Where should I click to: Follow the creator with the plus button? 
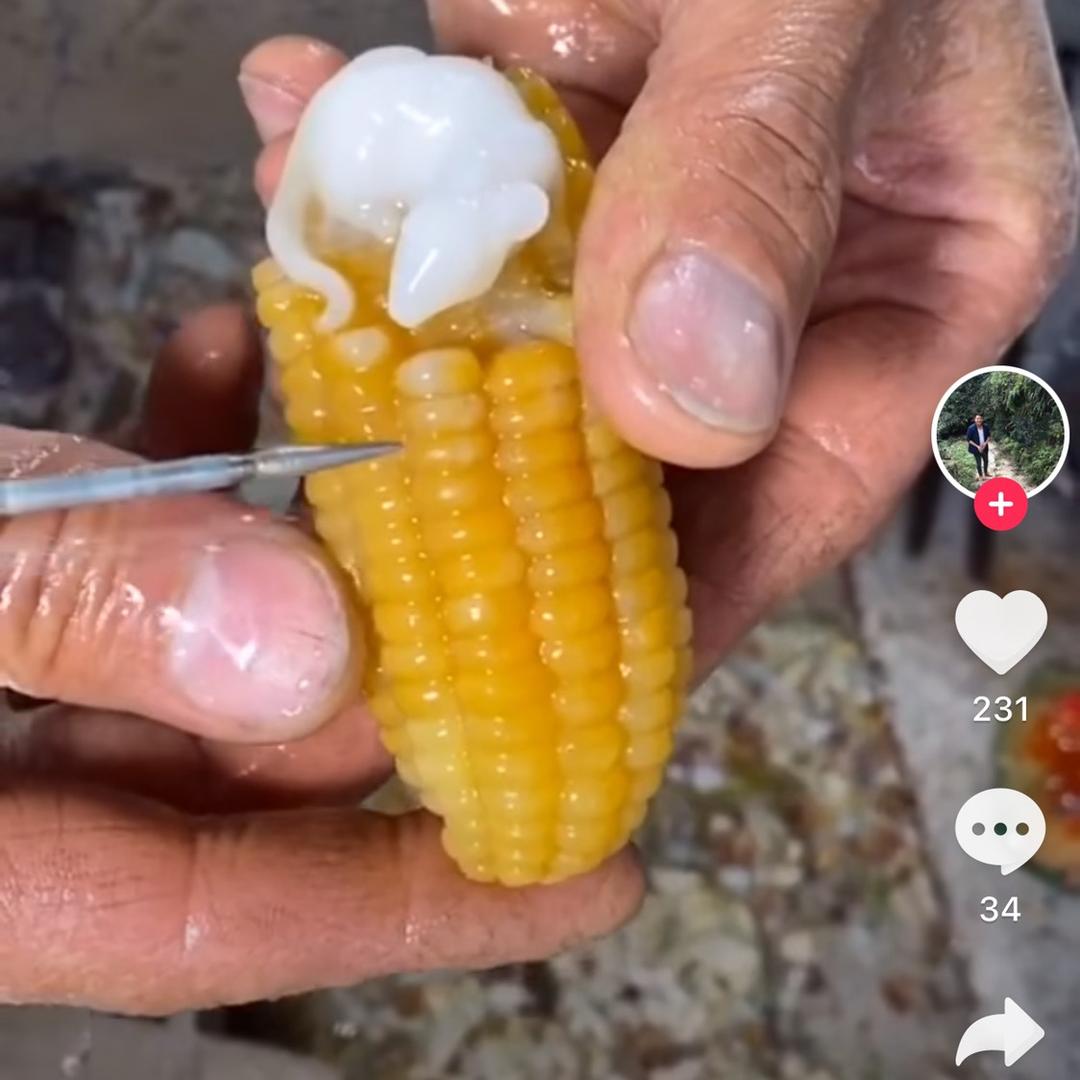click(x=1000, y=504)
